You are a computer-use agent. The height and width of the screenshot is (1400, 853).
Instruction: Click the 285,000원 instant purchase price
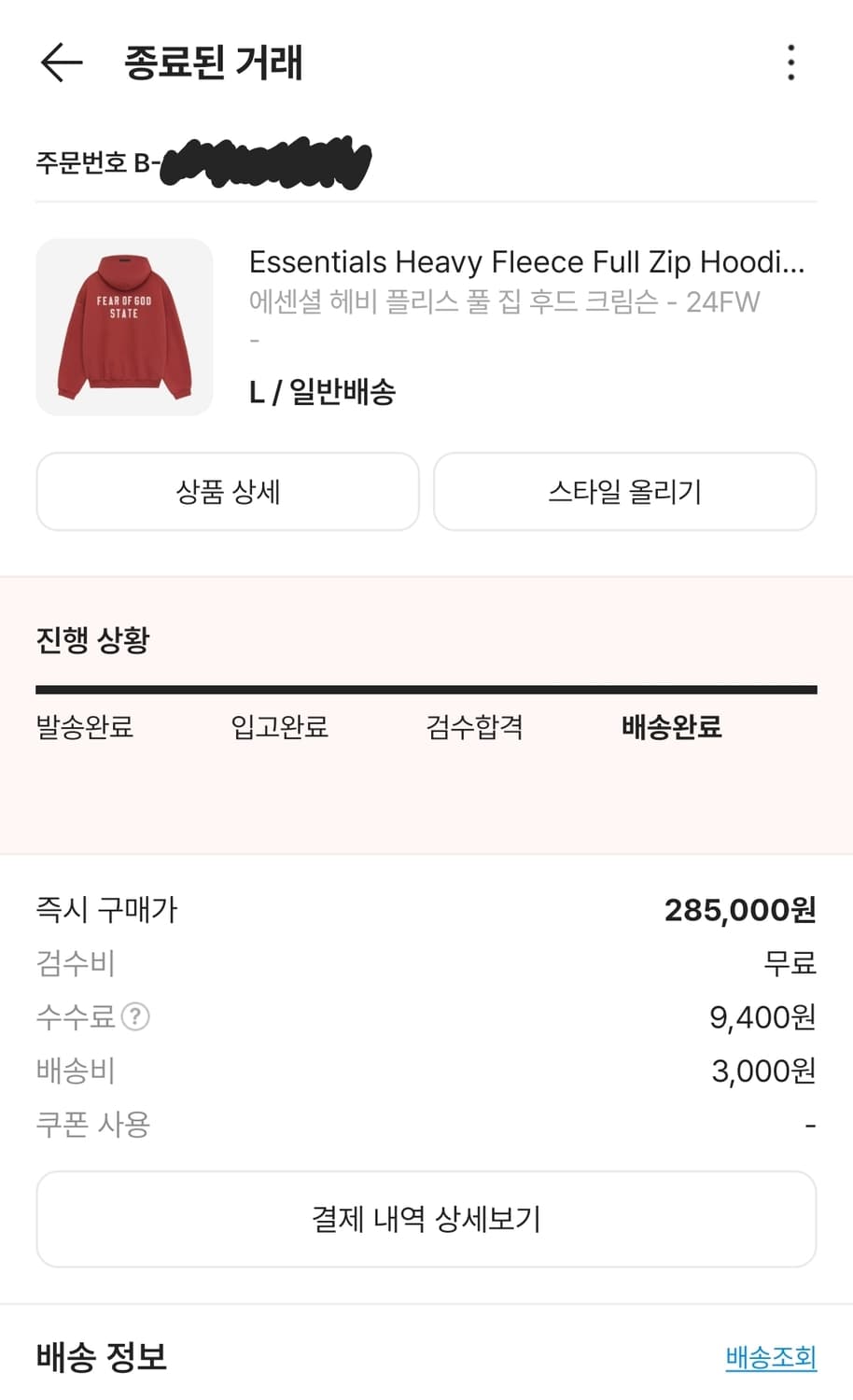[x=740, y=909]
